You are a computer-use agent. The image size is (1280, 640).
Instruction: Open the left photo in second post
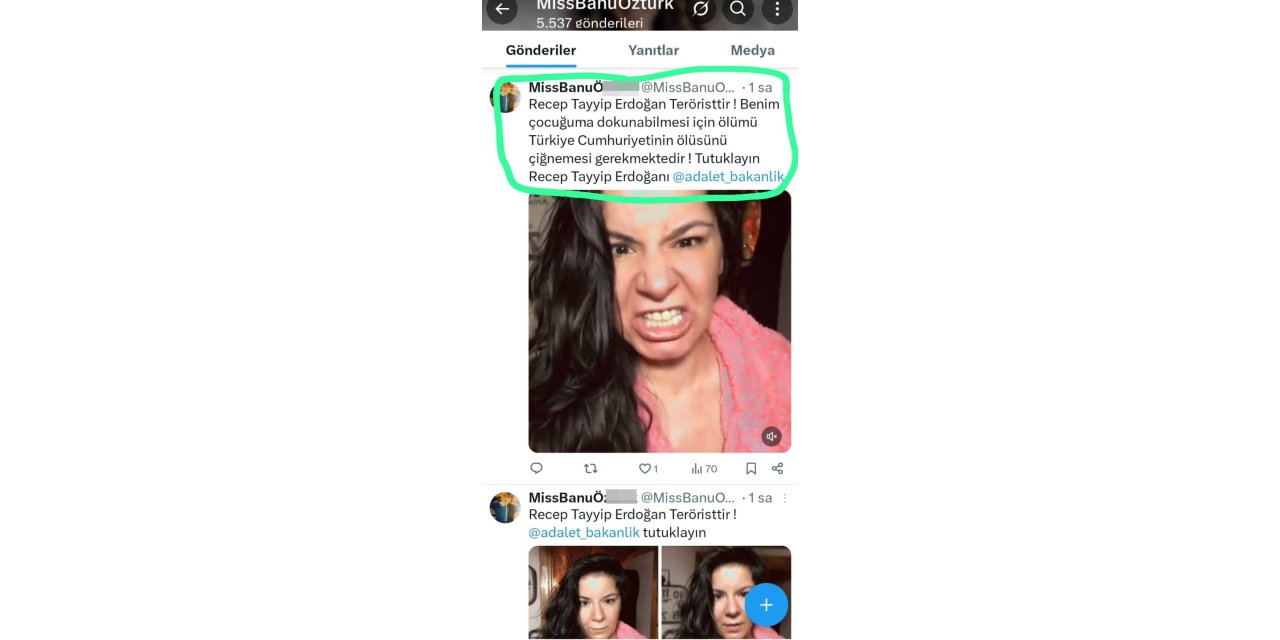click(593, 590)
